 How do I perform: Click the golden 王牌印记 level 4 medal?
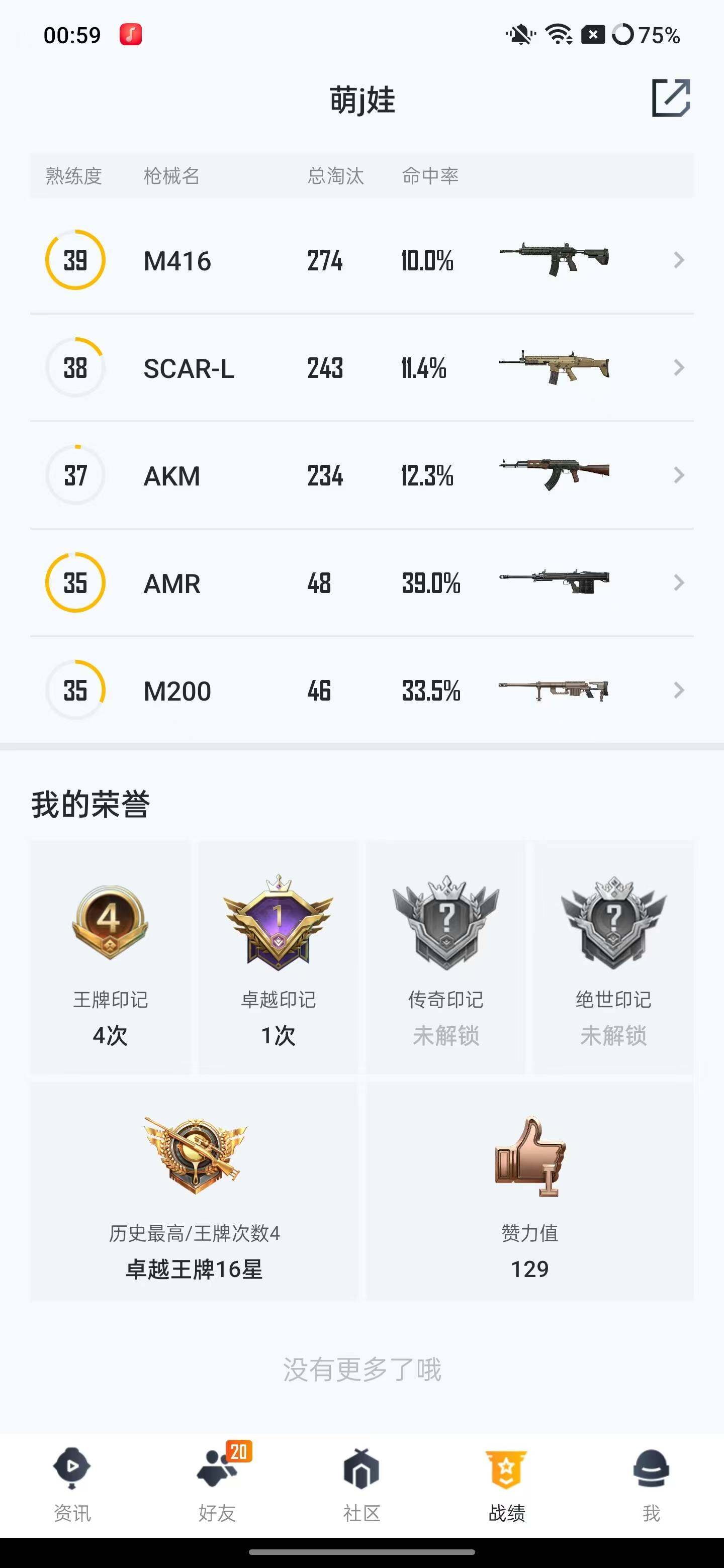click(x=110, y=926)
